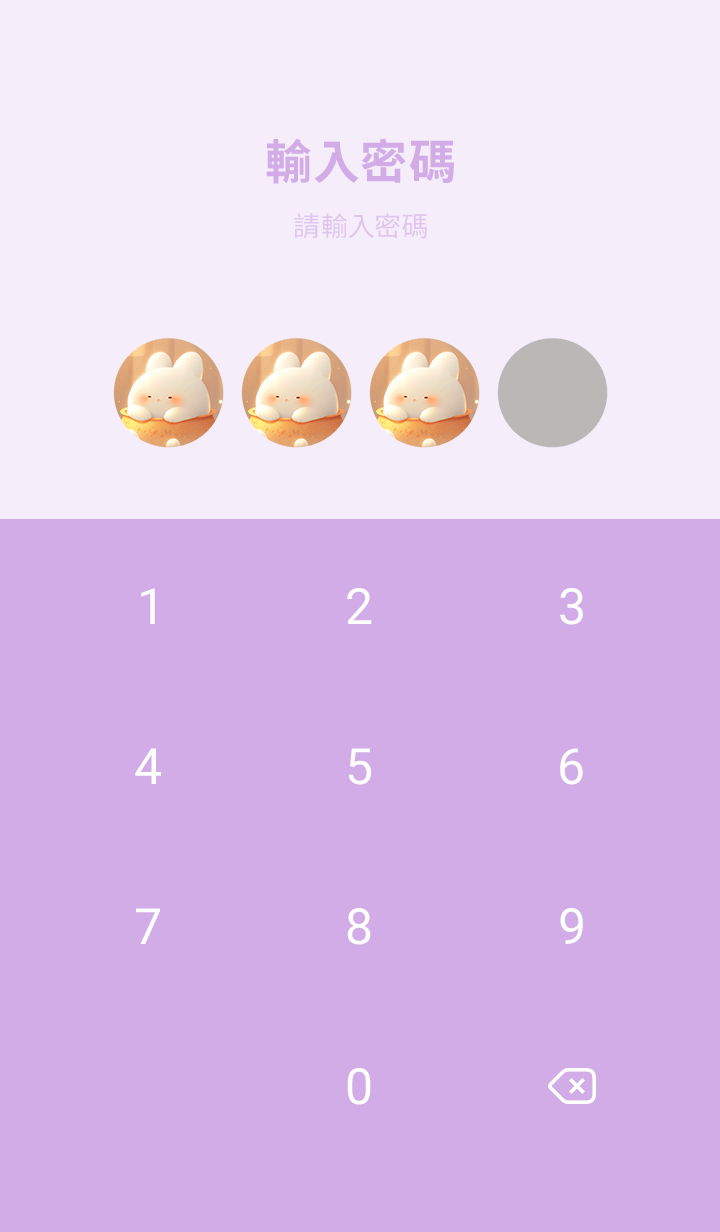This screenshot has height=1232, width=720.
Task: Enter digit 1 on the keypad
Action: pyautogui.click(x=149, y=607)
